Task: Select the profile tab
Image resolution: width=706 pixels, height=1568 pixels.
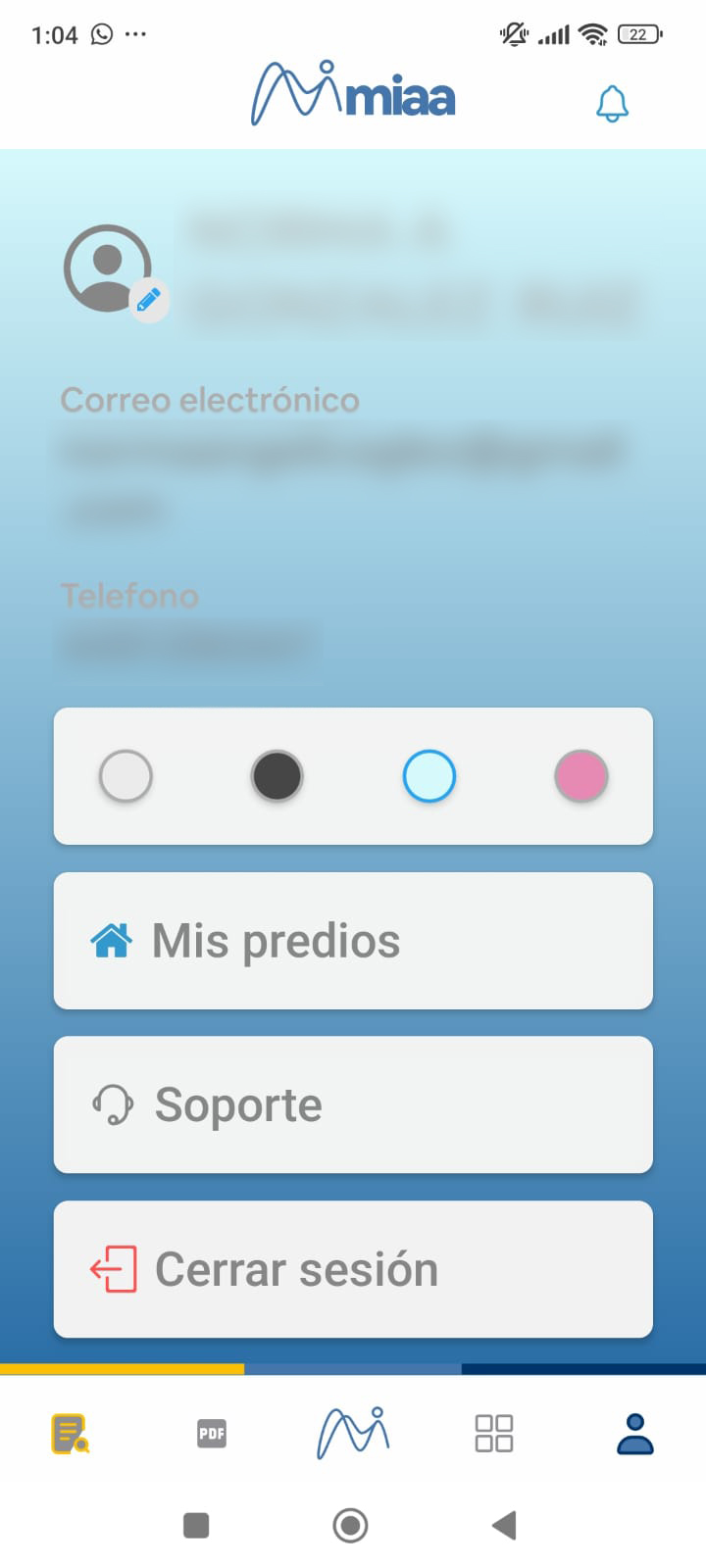Action: click(634, 1434)
